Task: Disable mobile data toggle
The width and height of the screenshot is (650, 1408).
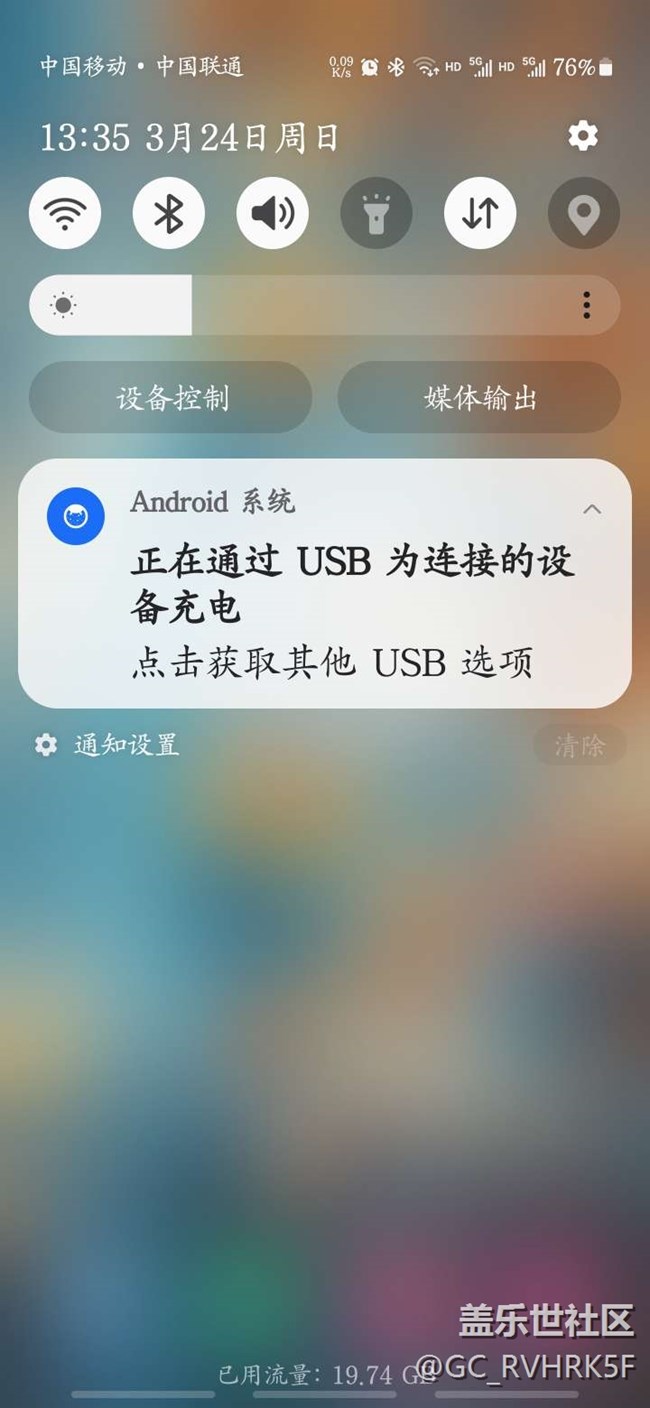Action: coord(480,214)
